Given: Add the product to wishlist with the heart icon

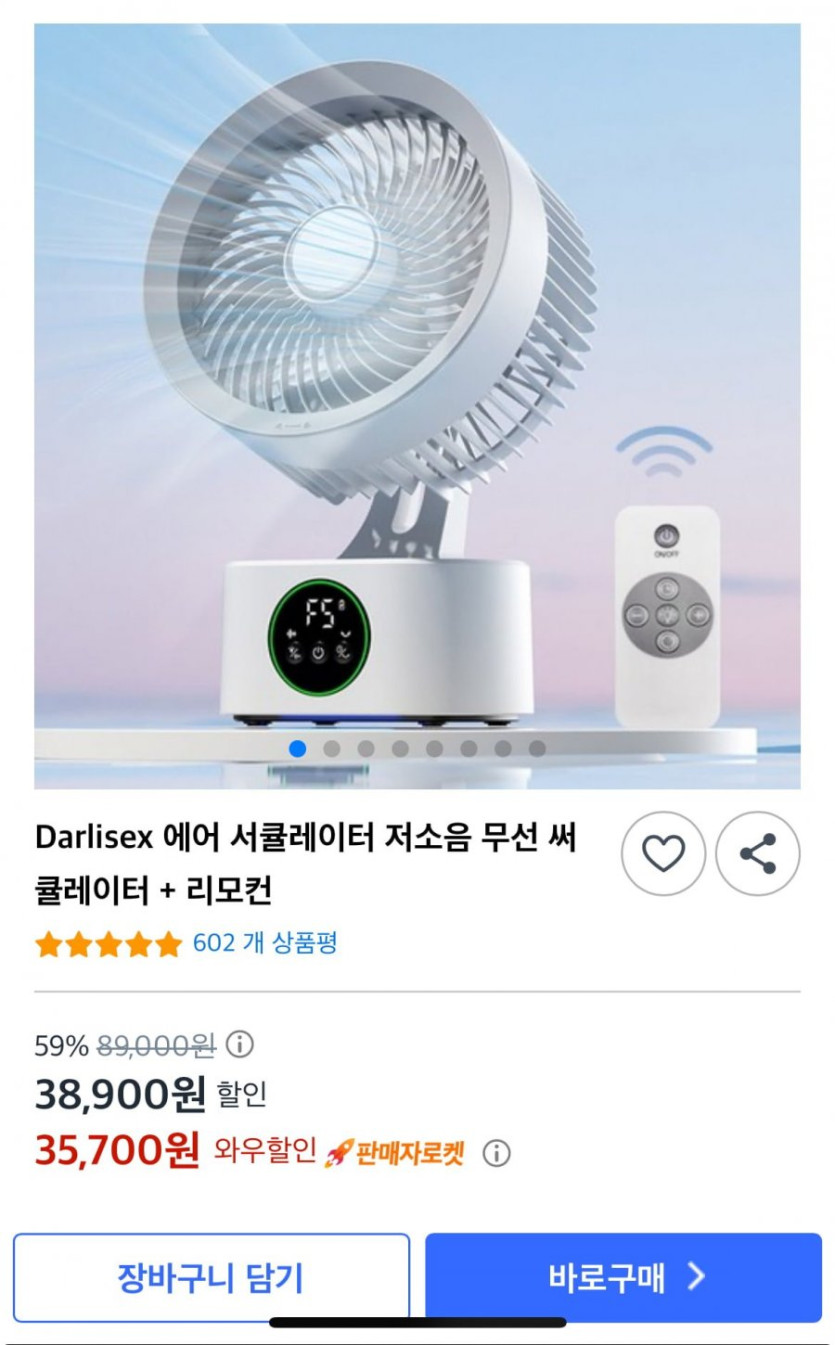Looking at the screenshot, I should (x=663, y=853).
